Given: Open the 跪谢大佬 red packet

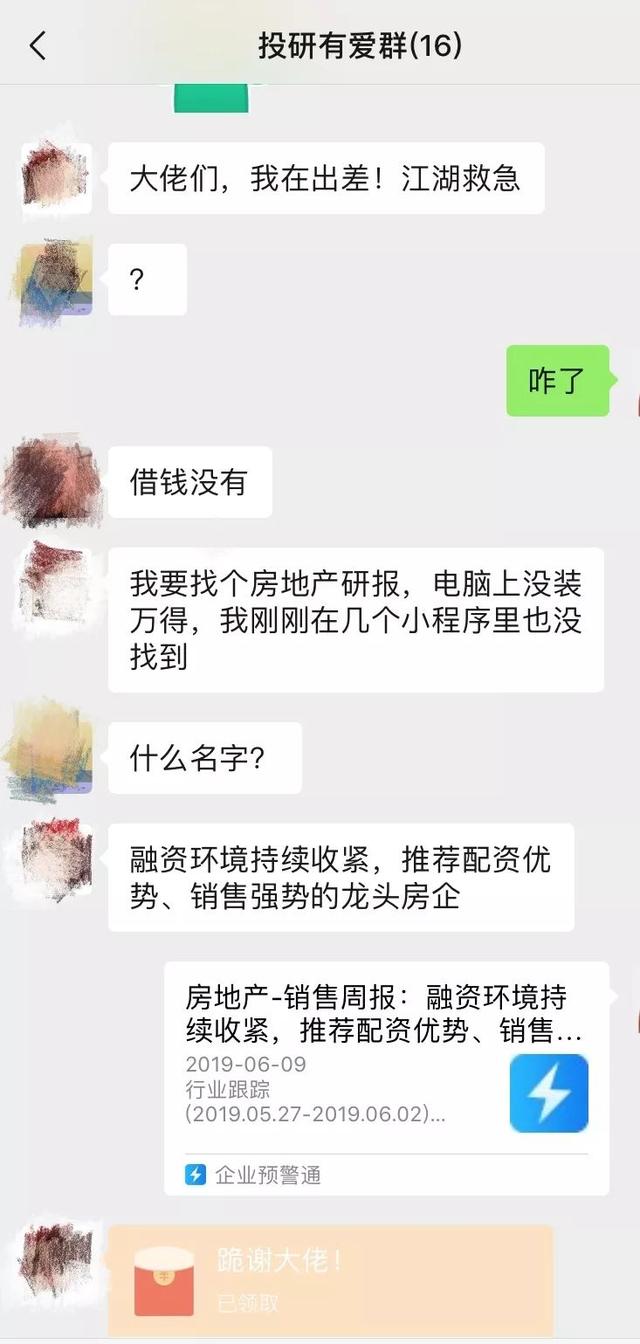Looking at the screenshot, I should (x=330, y=1280).
